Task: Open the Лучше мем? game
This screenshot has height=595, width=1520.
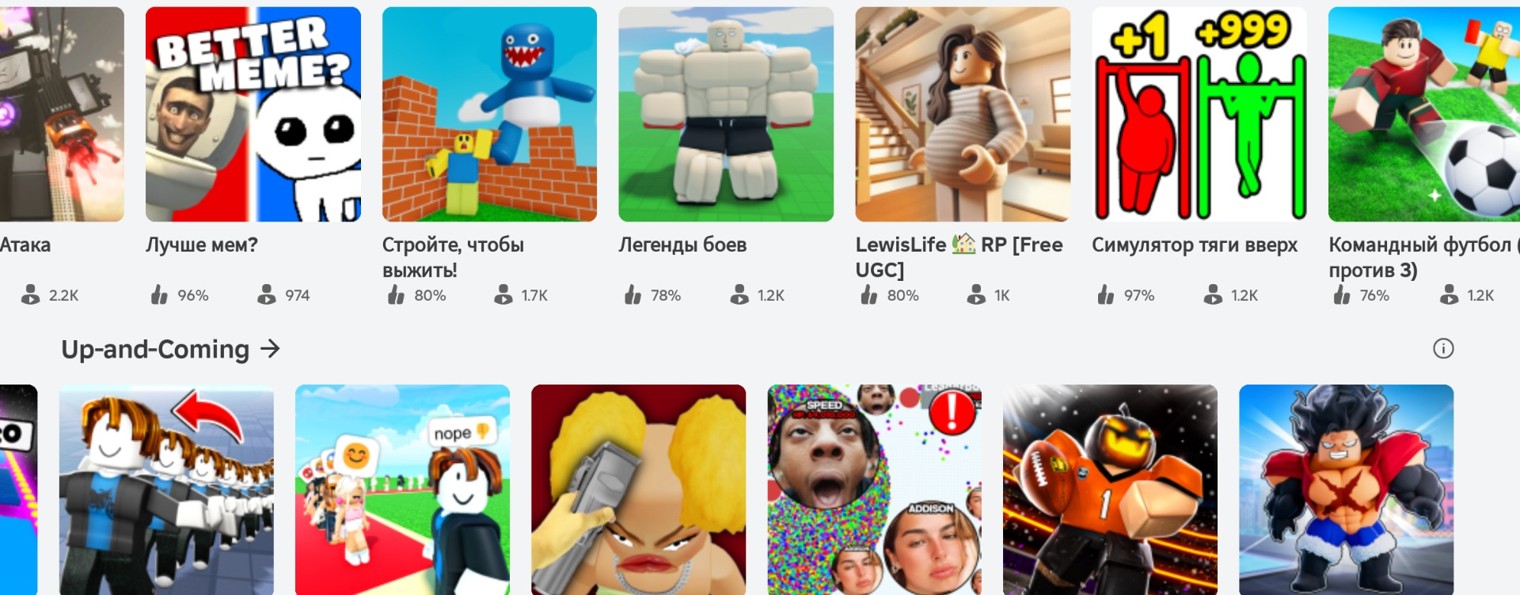Action: [x=253, y=114]
